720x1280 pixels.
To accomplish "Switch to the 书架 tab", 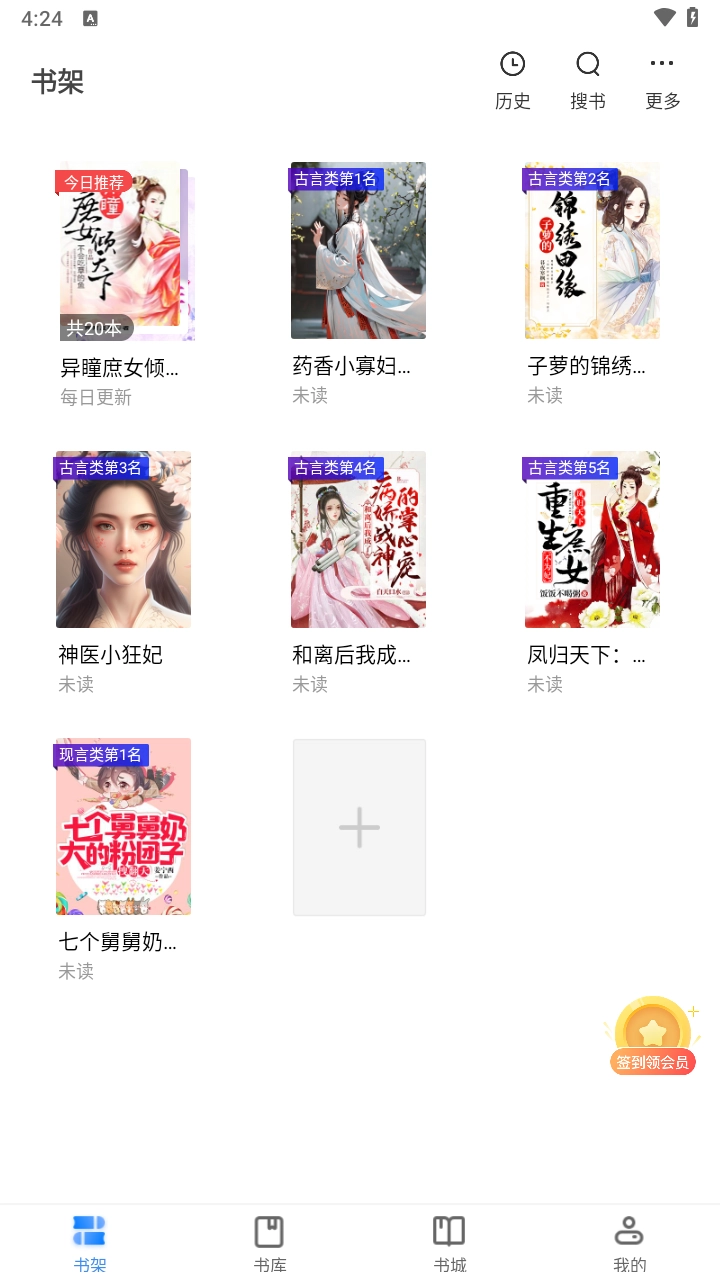I will coord(90,1243).
